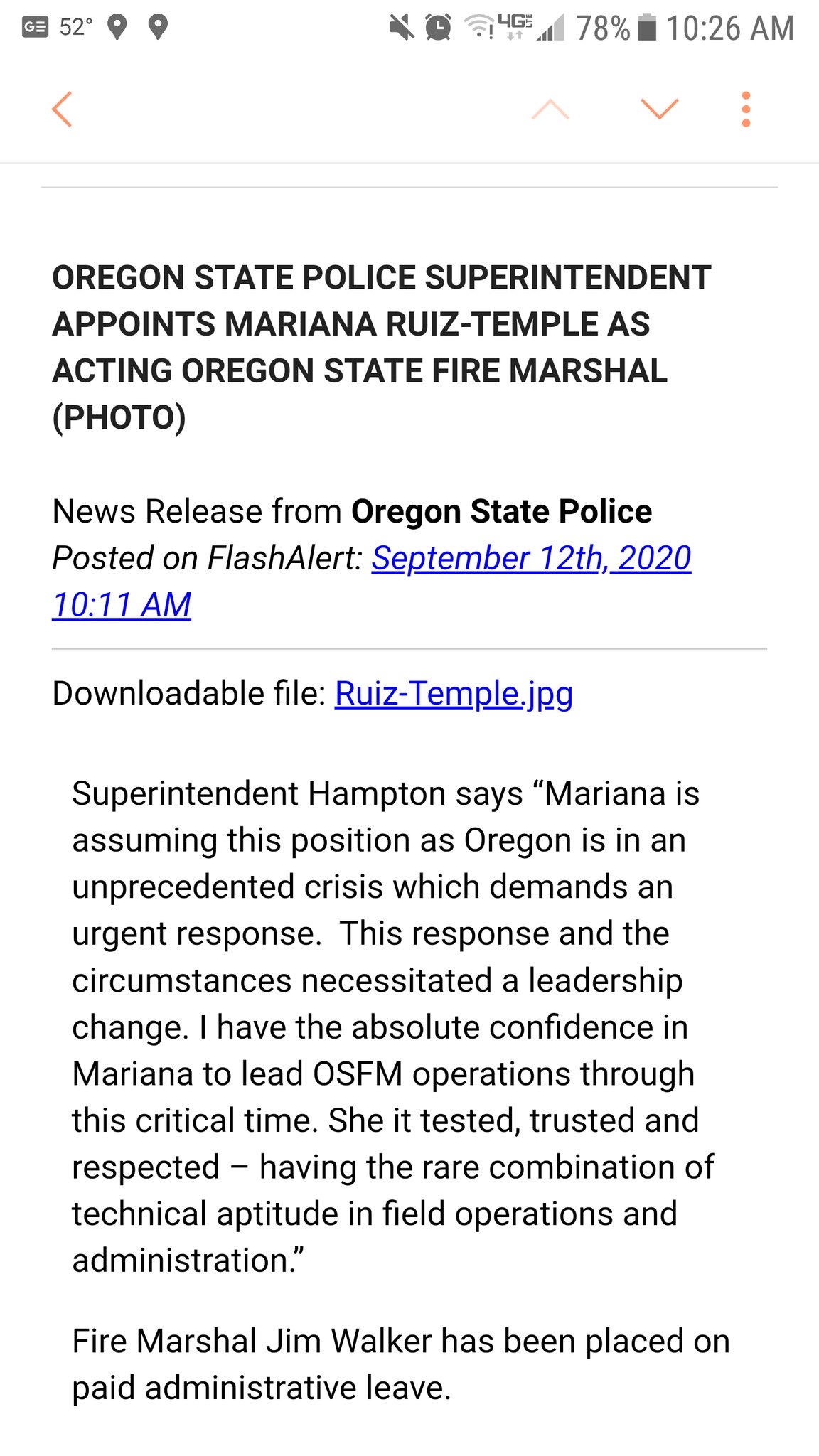Open the three-dot overflow menu
This screenshot has width=819, height=1456.
746,109
